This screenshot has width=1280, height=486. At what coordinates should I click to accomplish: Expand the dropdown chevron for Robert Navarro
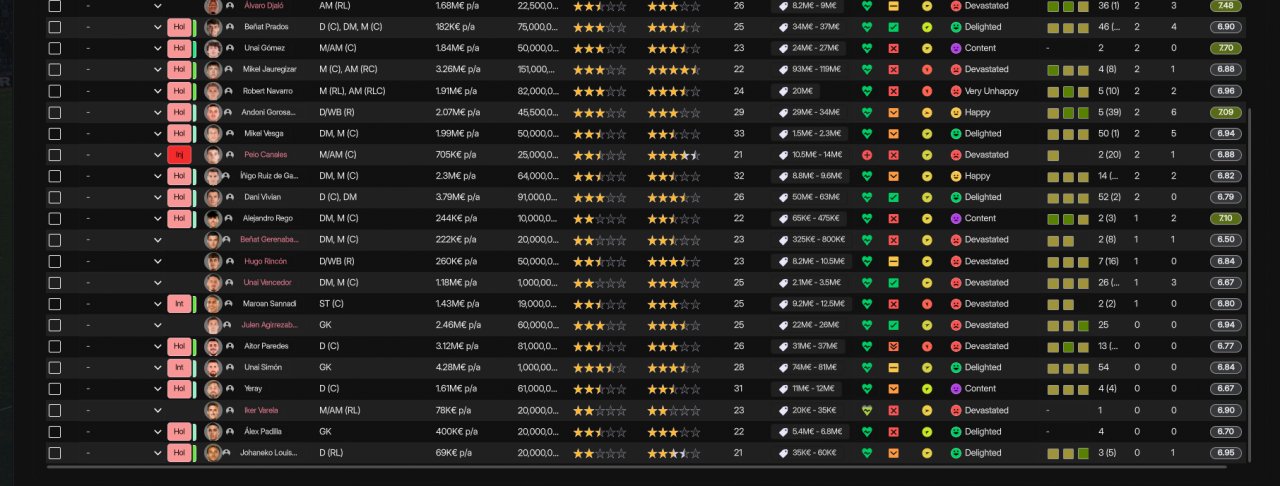coord(158,91)
